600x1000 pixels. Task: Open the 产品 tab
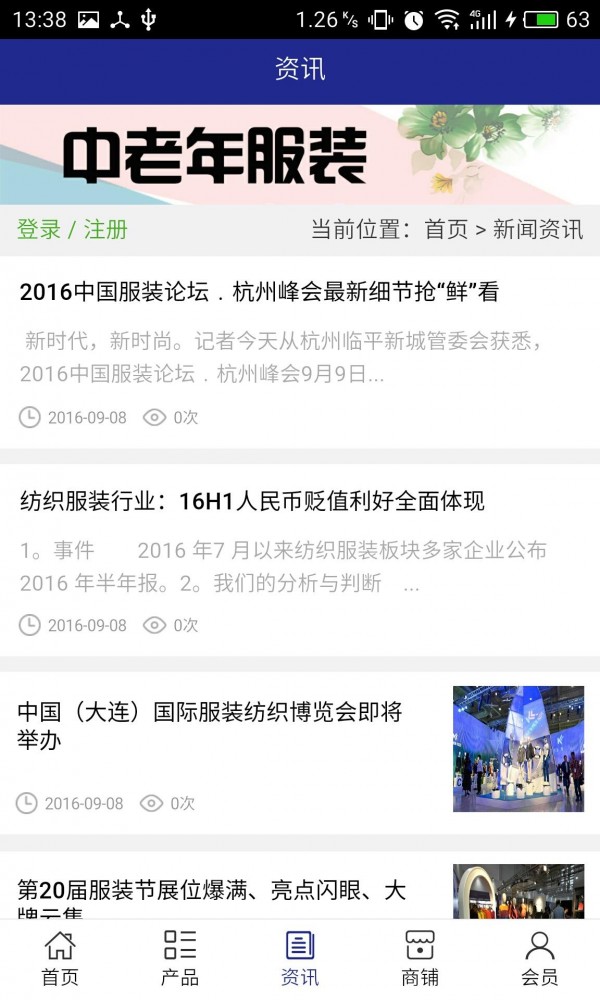(x=180, y=958)
